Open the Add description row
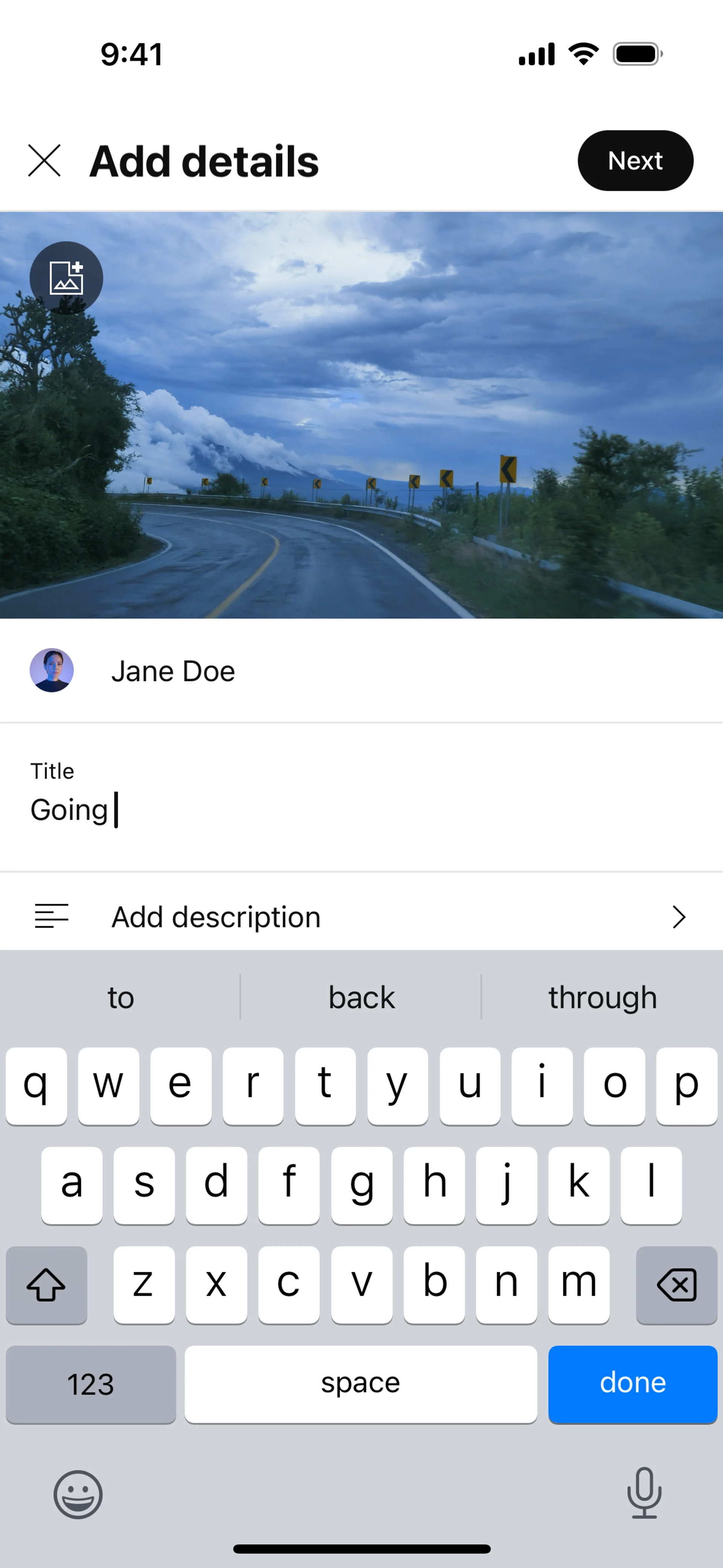723x1568 pixels. (x=361, y=917)
